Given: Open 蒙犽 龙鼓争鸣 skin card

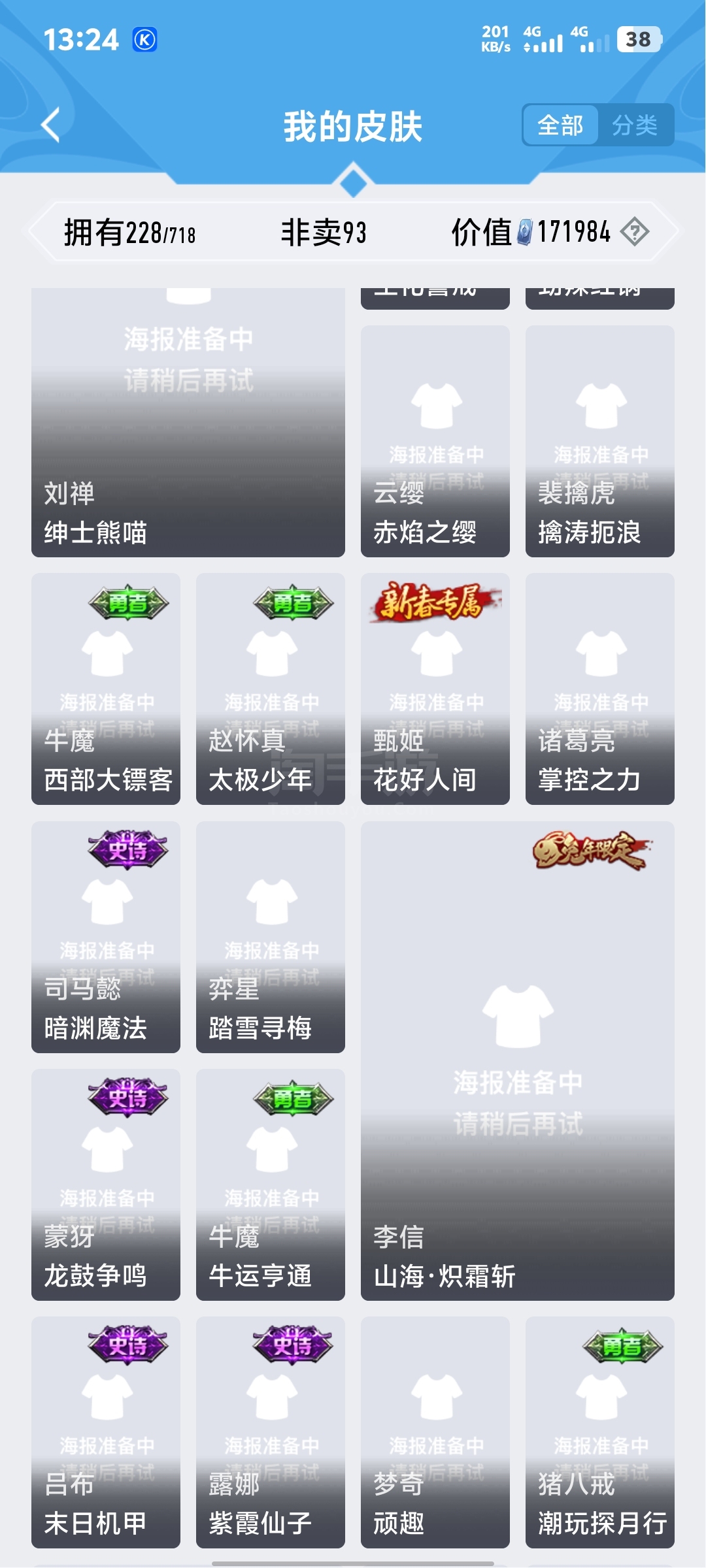Looking at the screenshot, I should tap(106, 1184).
